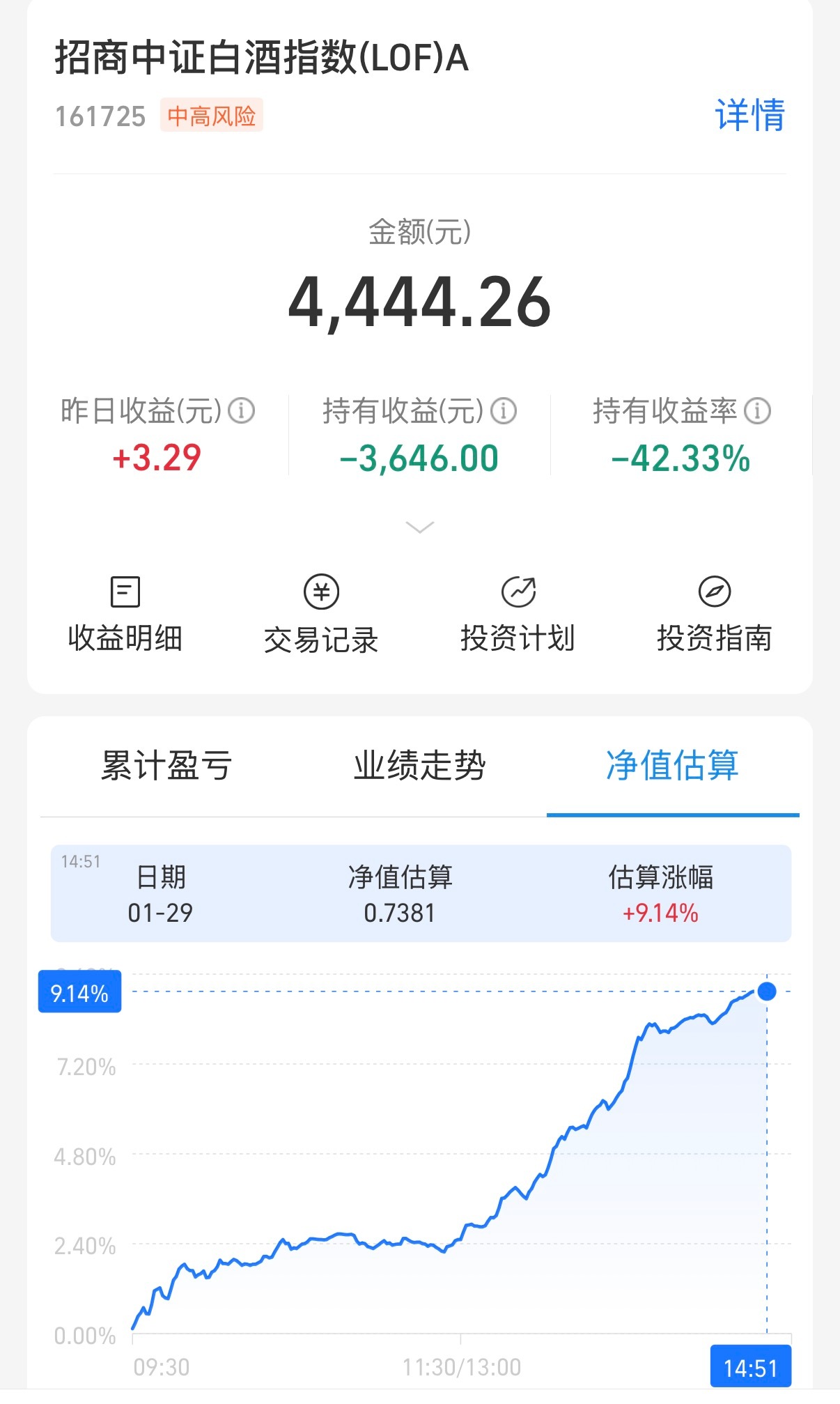The height and width of the screenshot is (1404, 840).
Task: Select the 9.14% highlighted value label
Action: coord(79,992)
